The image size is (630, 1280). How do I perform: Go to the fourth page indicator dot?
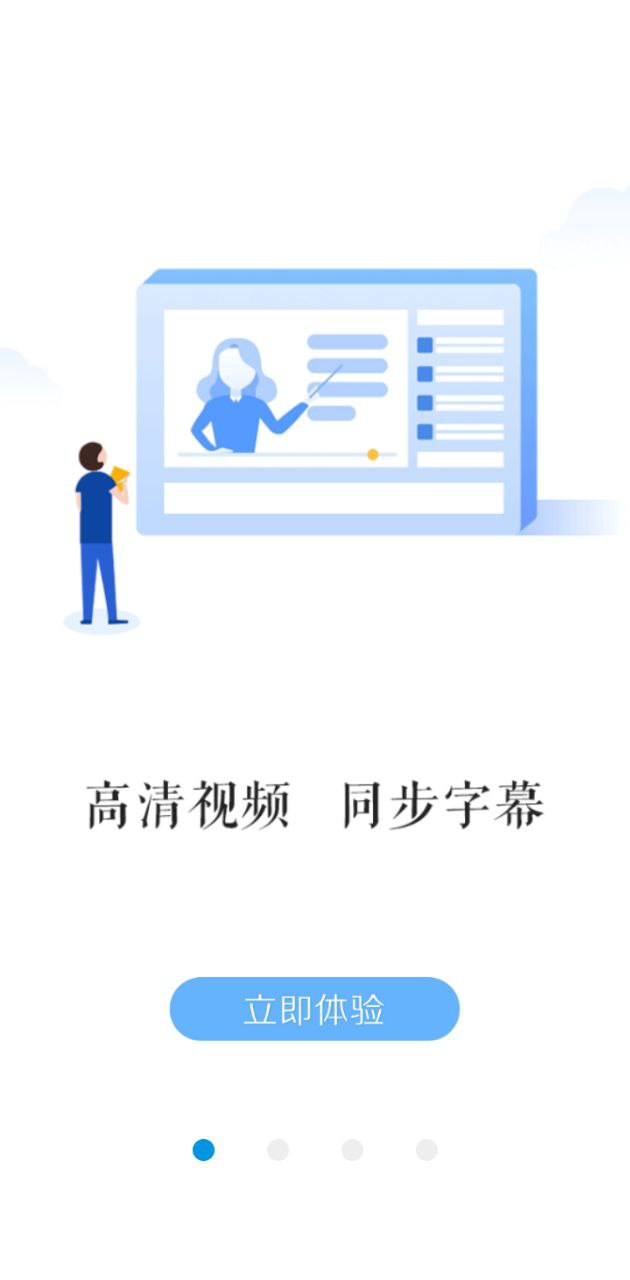coord(427,1150)
